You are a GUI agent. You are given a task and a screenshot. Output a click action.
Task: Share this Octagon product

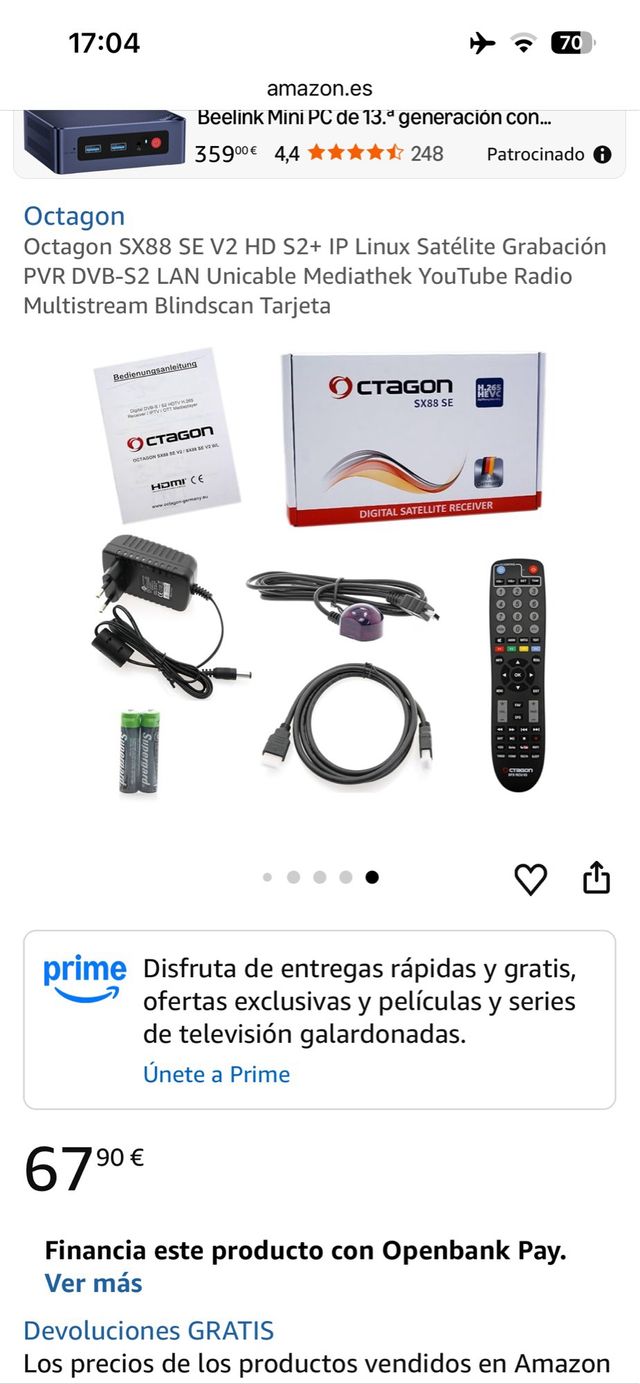point(596,877)
